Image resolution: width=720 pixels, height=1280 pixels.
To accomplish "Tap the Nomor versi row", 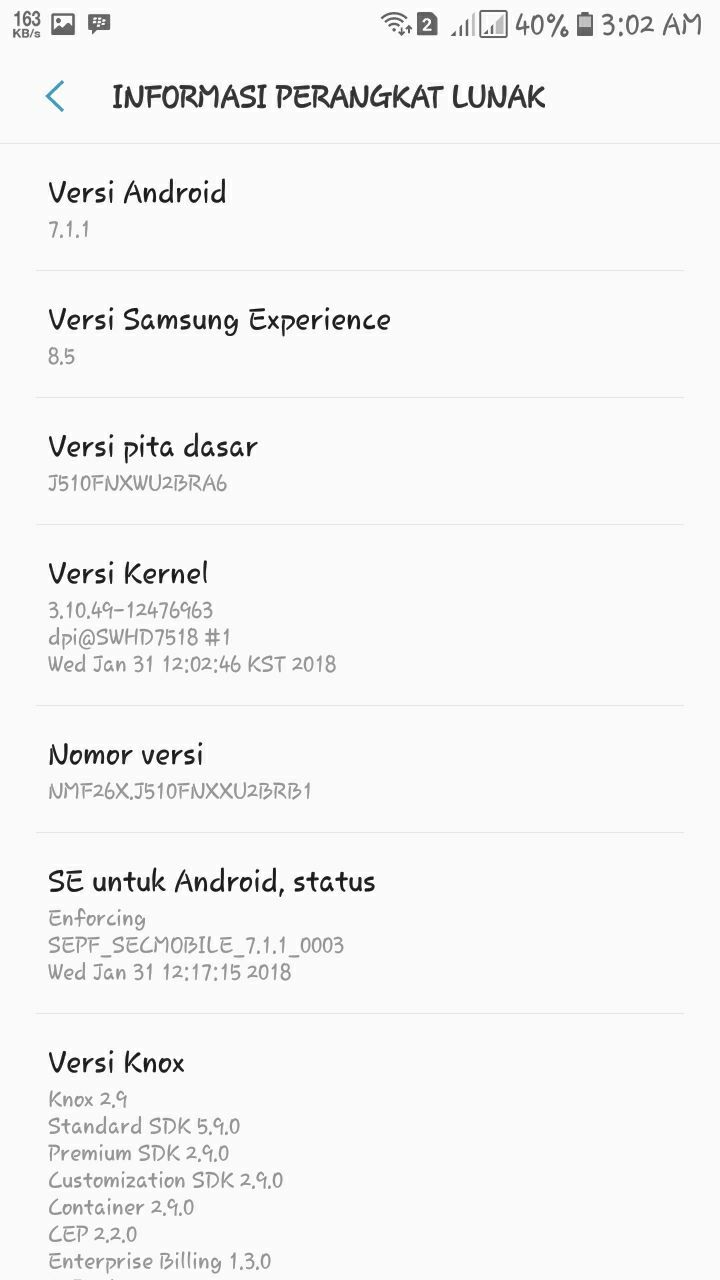I will coord(360,770).
